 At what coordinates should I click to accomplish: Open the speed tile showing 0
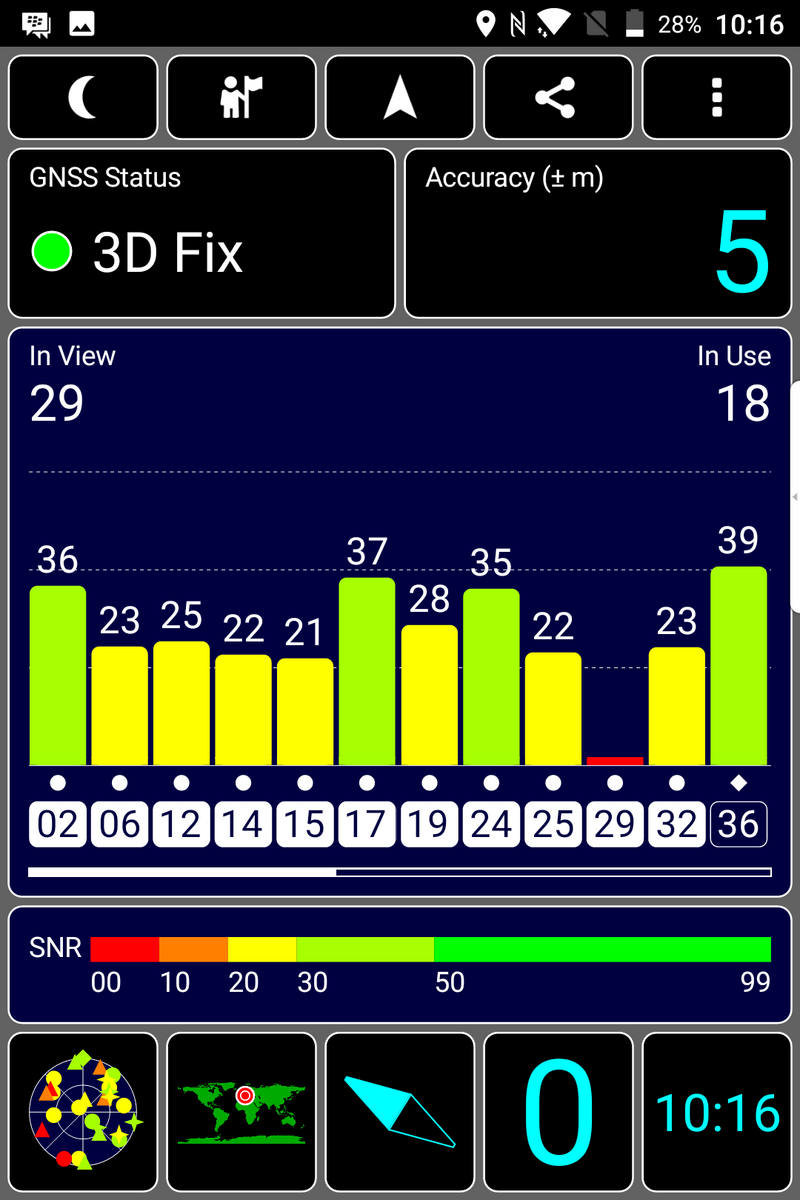point(558,1110)
